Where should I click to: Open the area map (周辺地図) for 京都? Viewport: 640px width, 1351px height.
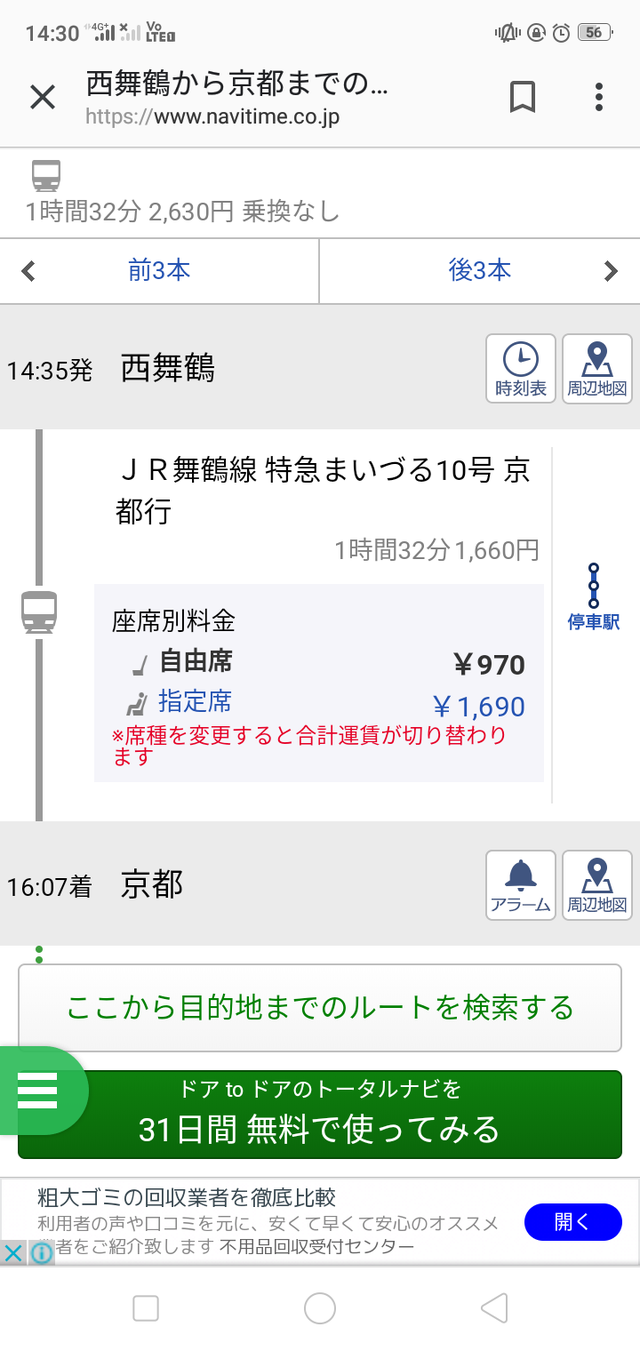tap(597, 884)
